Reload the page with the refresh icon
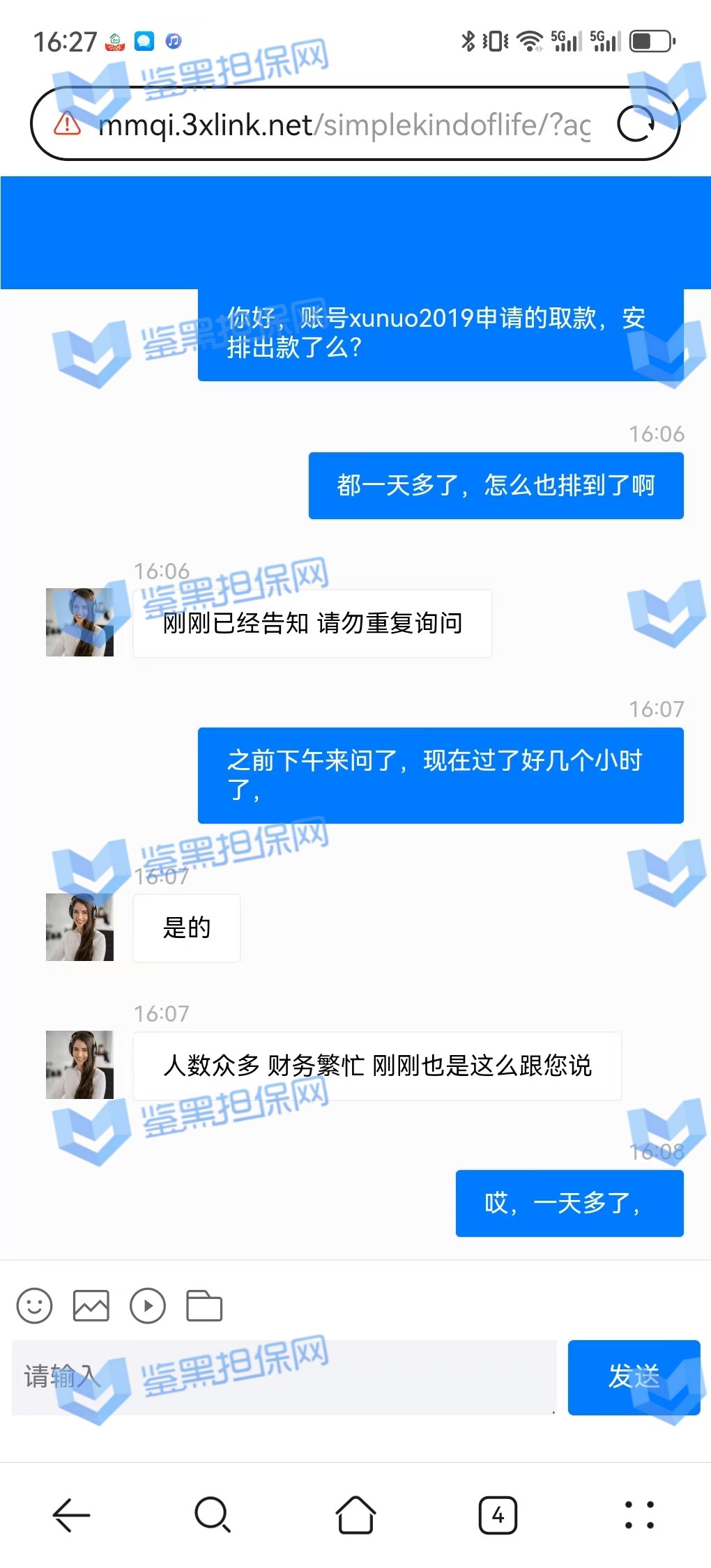This screenshot has height=1568, width=711. [x=636, y=124]
